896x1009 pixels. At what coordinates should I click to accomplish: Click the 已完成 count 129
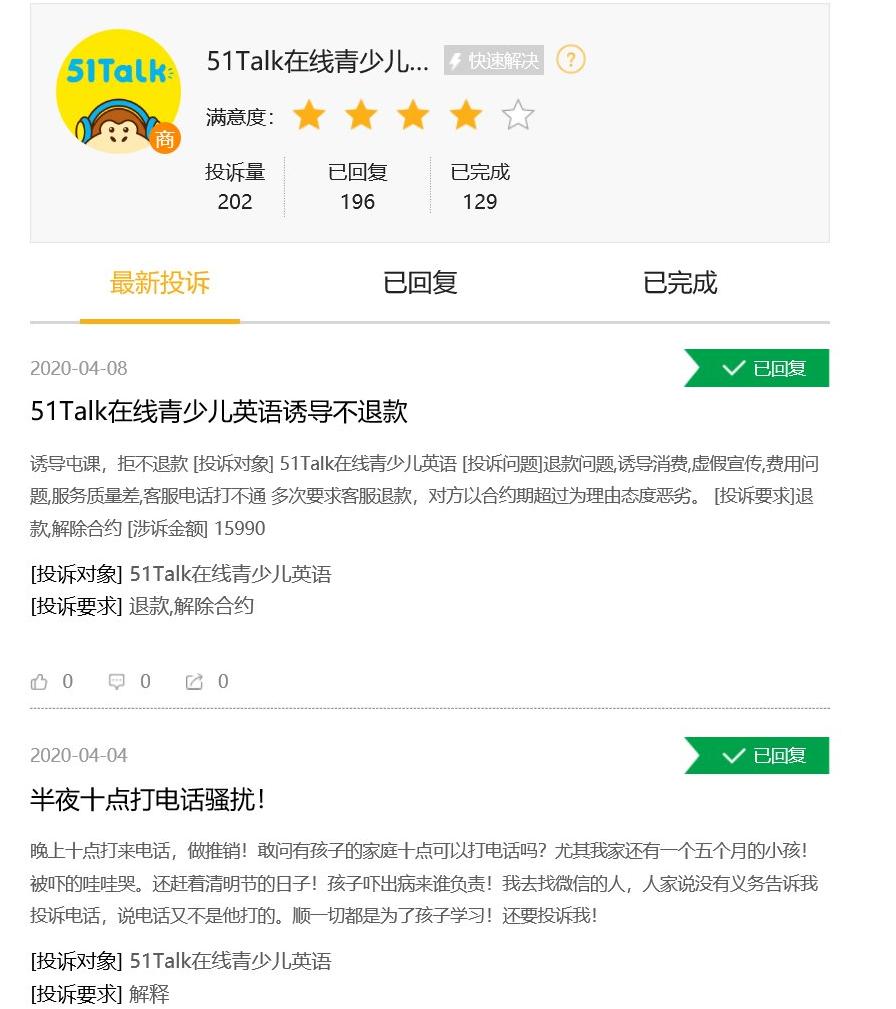[x=481, y=202]
